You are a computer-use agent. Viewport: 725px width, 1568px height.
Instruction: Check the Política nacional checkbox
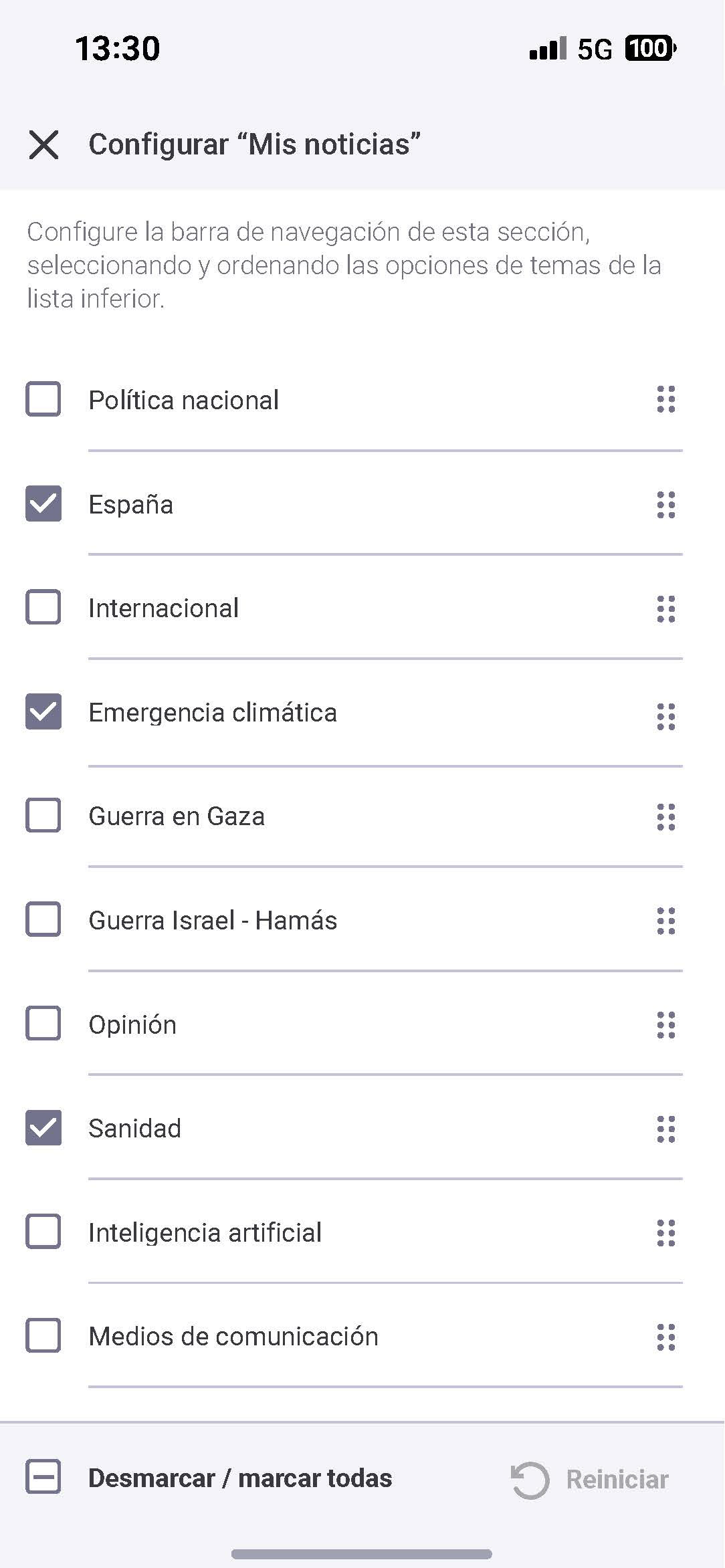[x=43, y=399]
